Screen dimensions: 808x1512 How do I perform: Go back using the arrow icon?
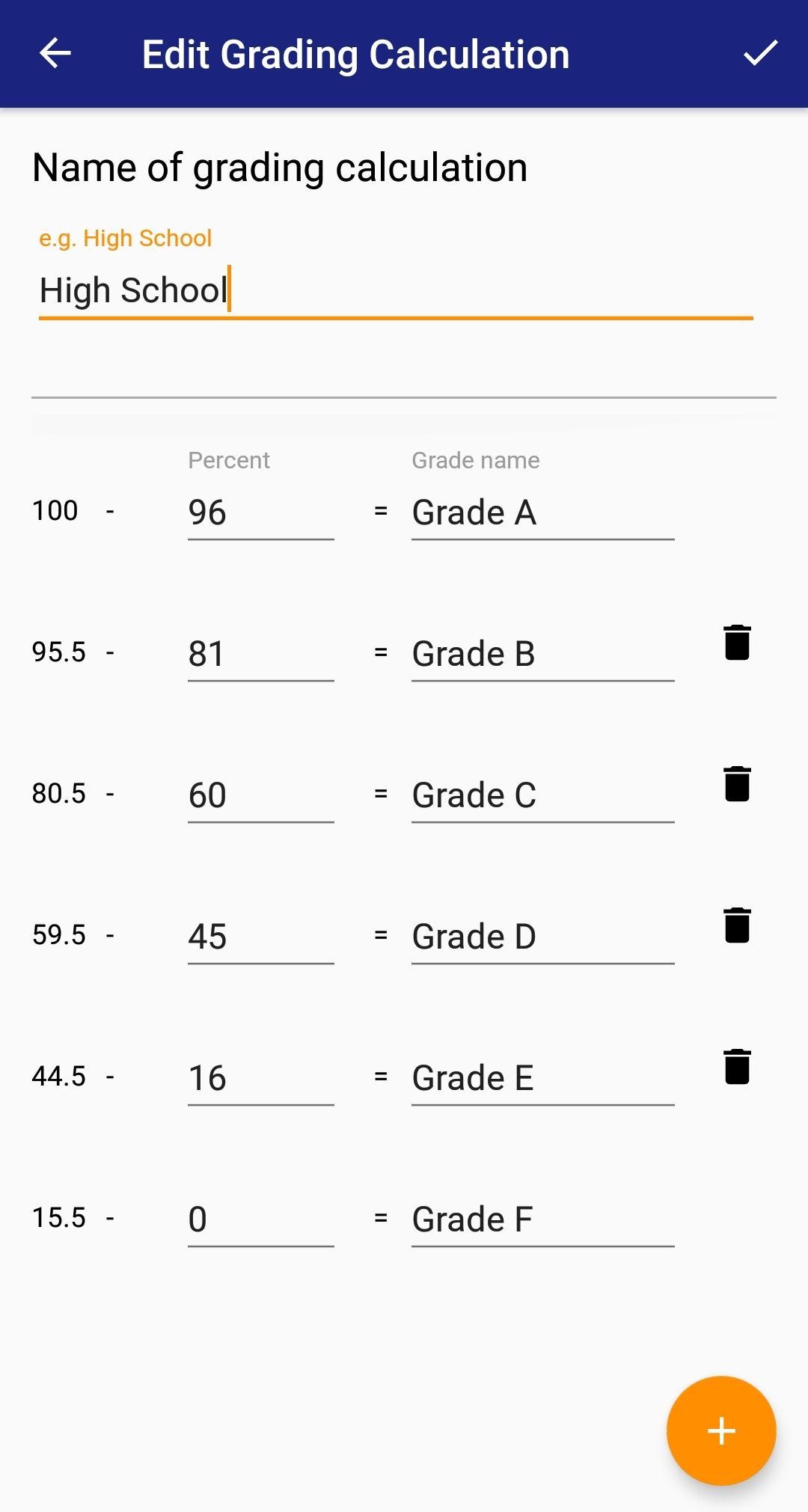(x=55, y=54)
